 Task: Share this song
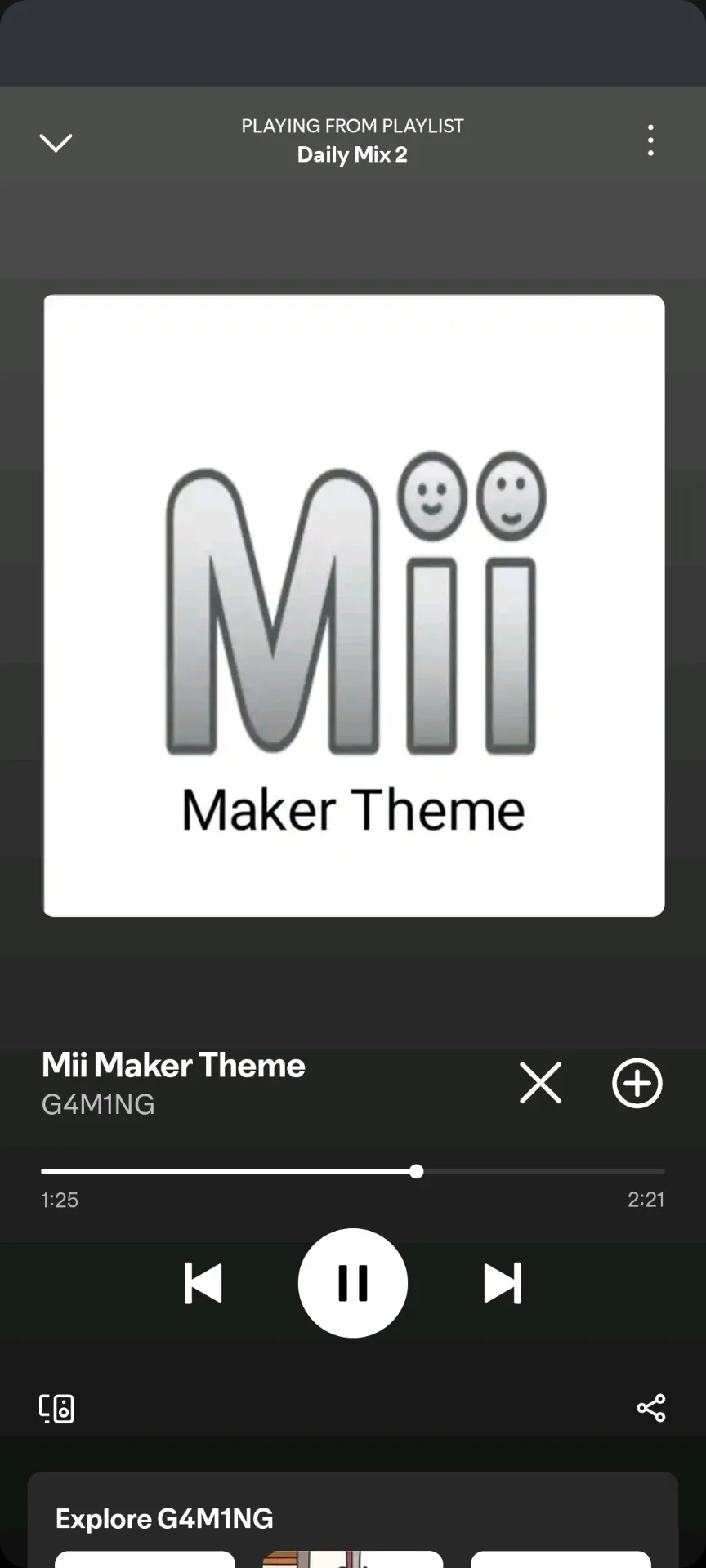pyautogui.click(x=651, y=1408)
